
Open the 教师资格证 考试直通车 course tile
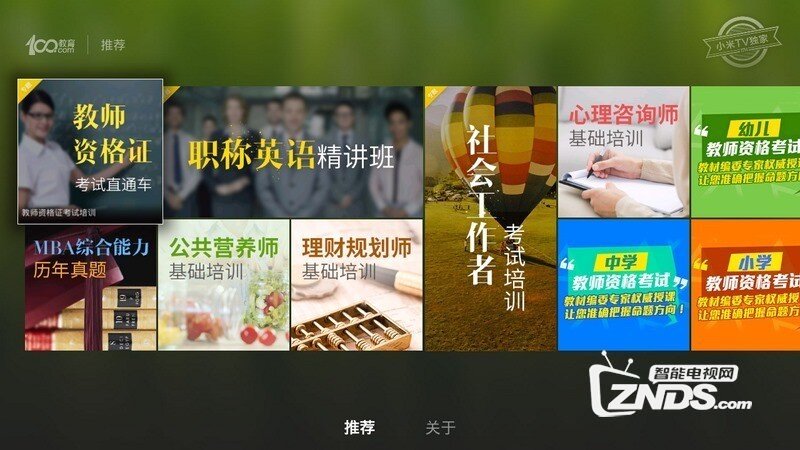coord(90,152)
